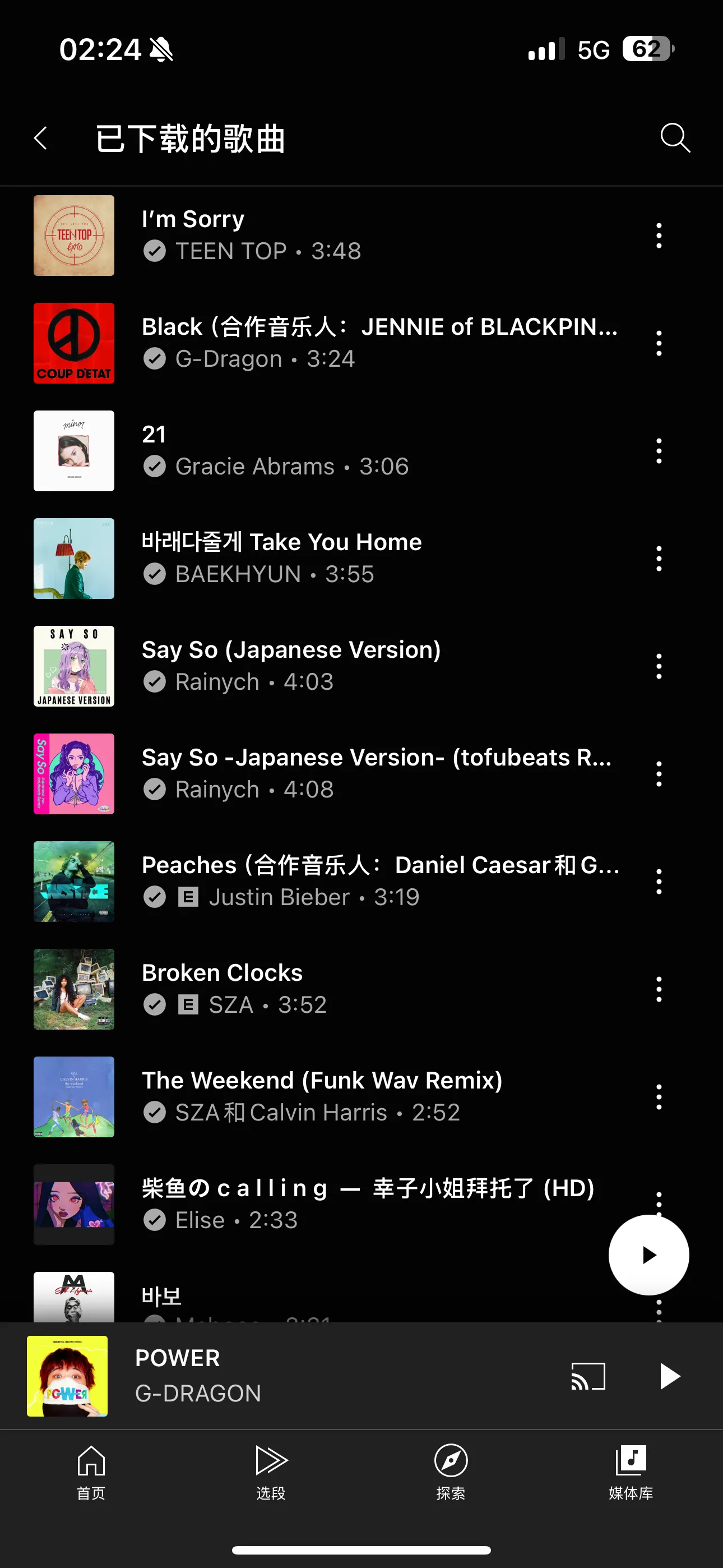Tap the explicit badge next to SZA
The image size is (723, 1568).
point(189,1005)
